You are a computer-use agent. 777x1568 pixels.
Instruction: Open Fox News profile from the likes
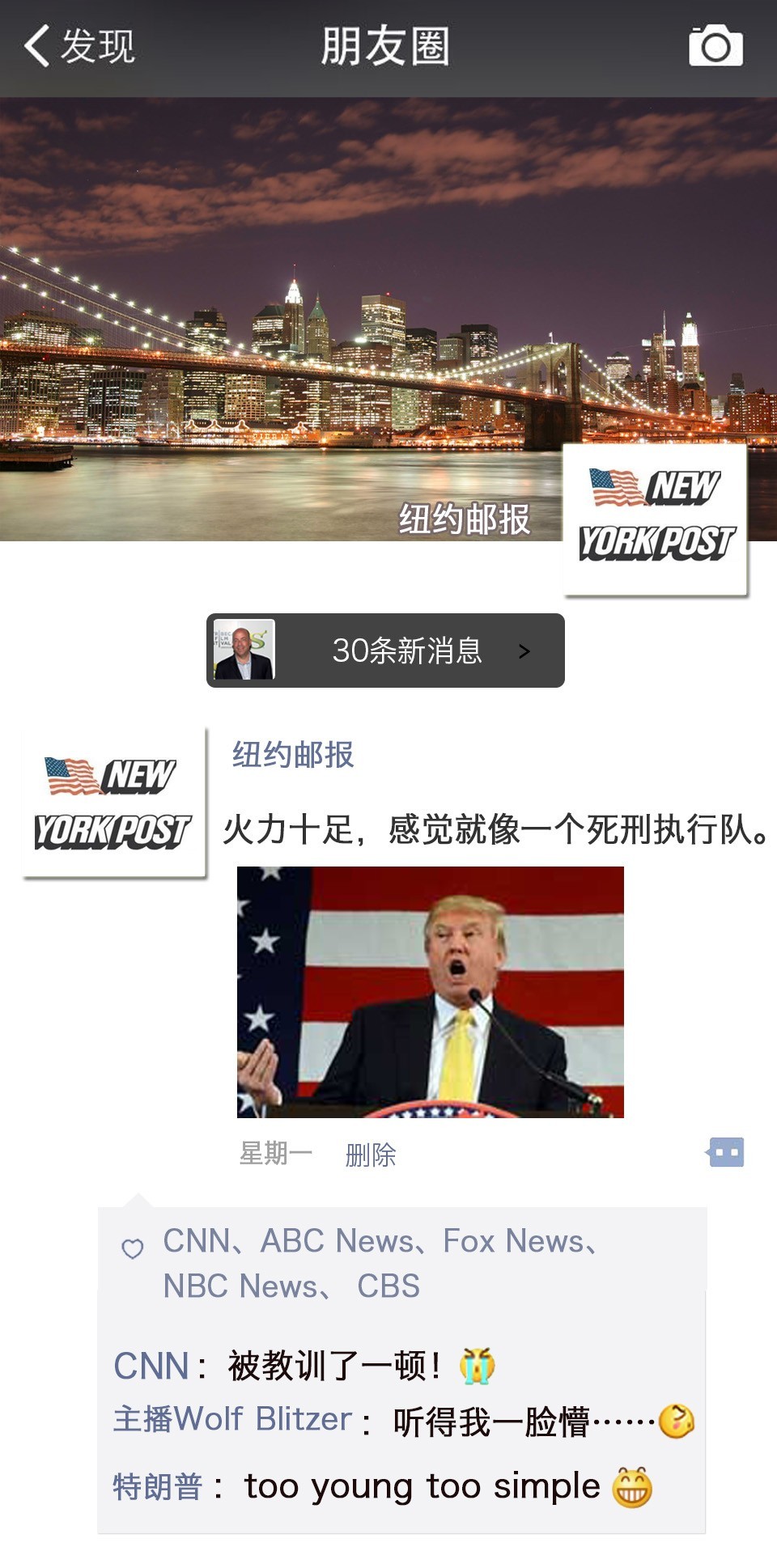point(513,1241)
